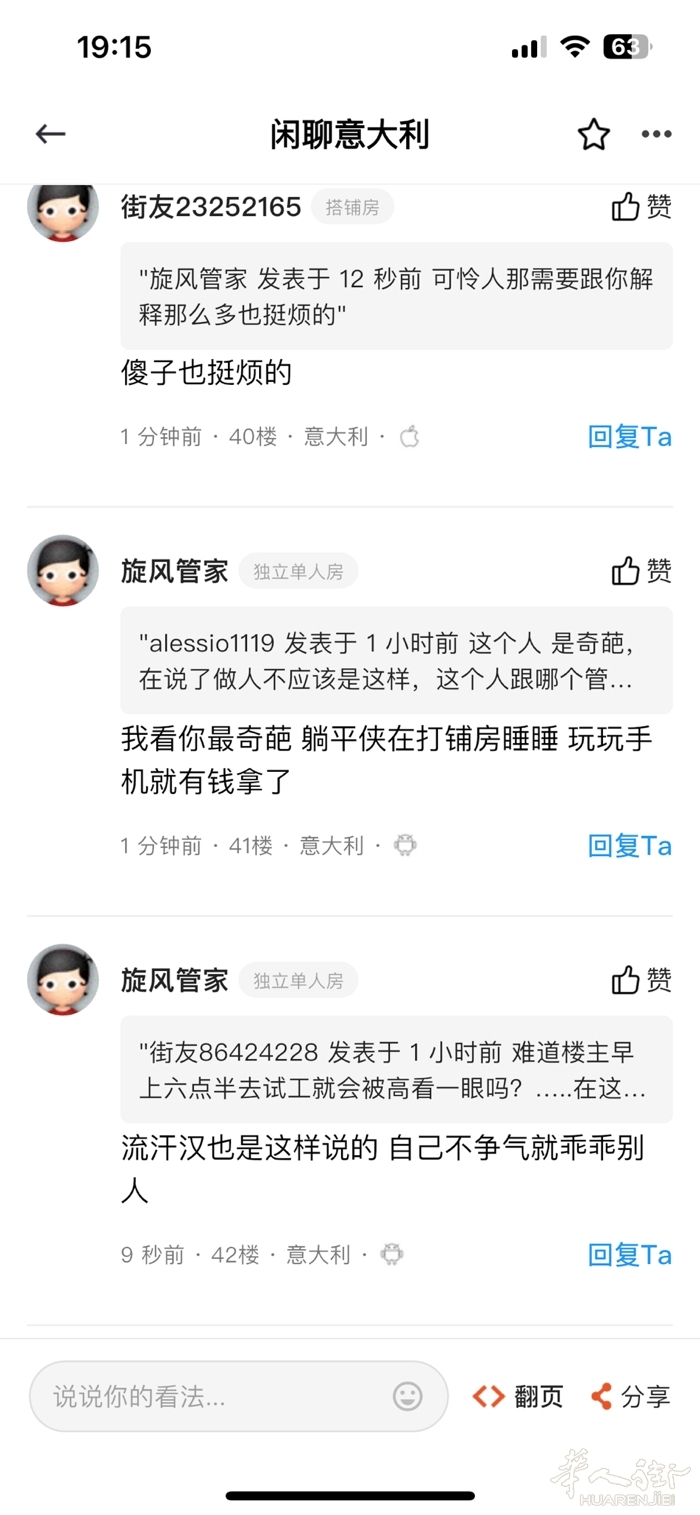The width and height of the screenshot is (700, 1515).
Task: Open the emoji picker in comment box
Action: click(x=407, y=1396)
